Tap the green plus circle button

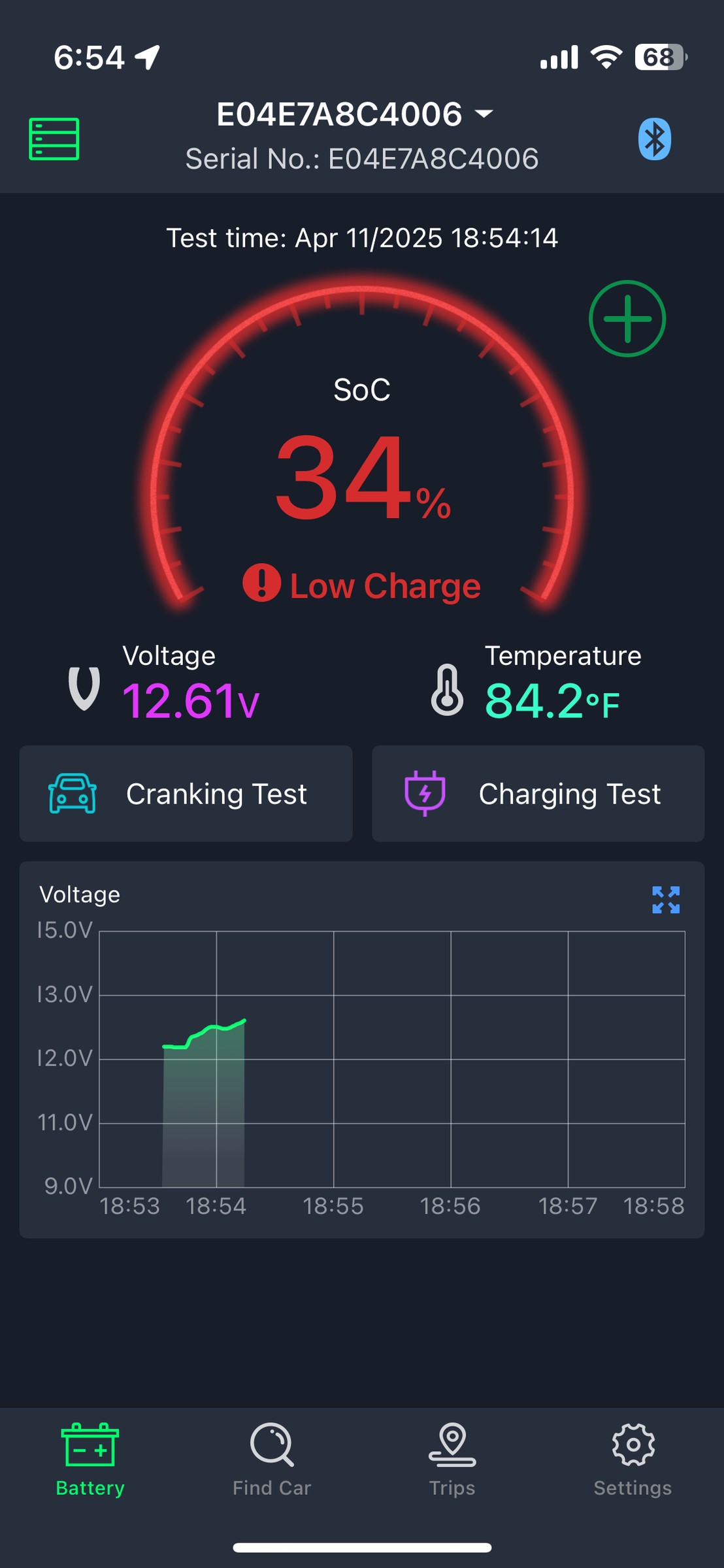coord(627,319)
